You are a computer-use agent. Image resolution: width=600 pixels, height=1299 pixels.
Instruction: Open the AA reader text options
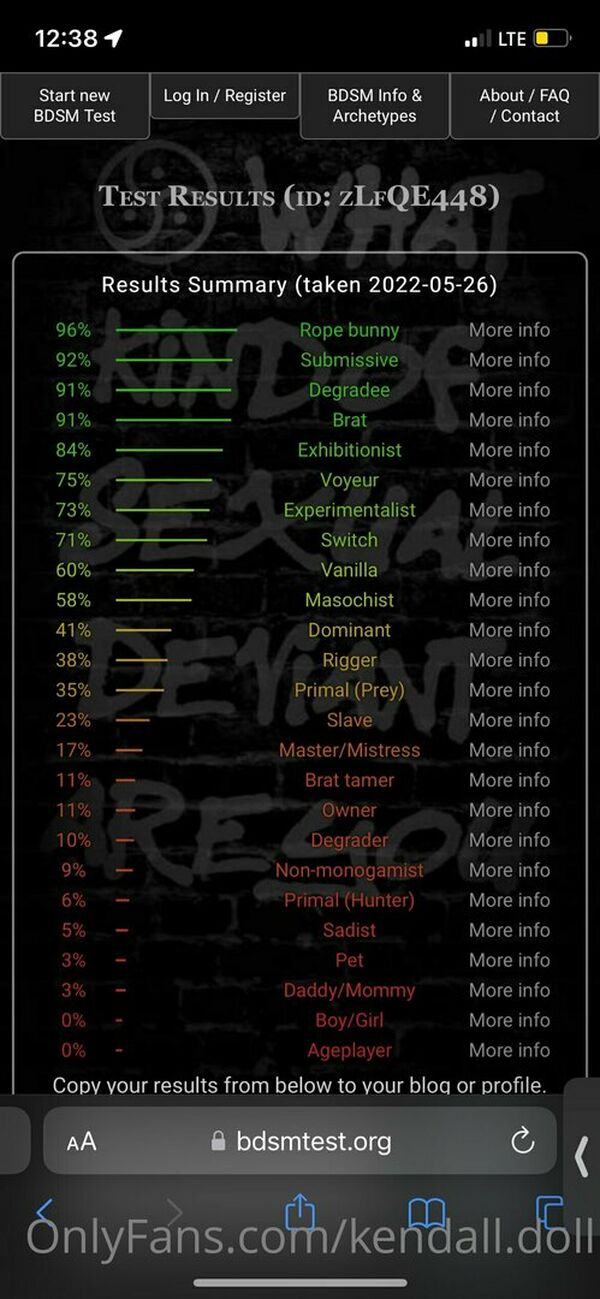(82, 1142)
